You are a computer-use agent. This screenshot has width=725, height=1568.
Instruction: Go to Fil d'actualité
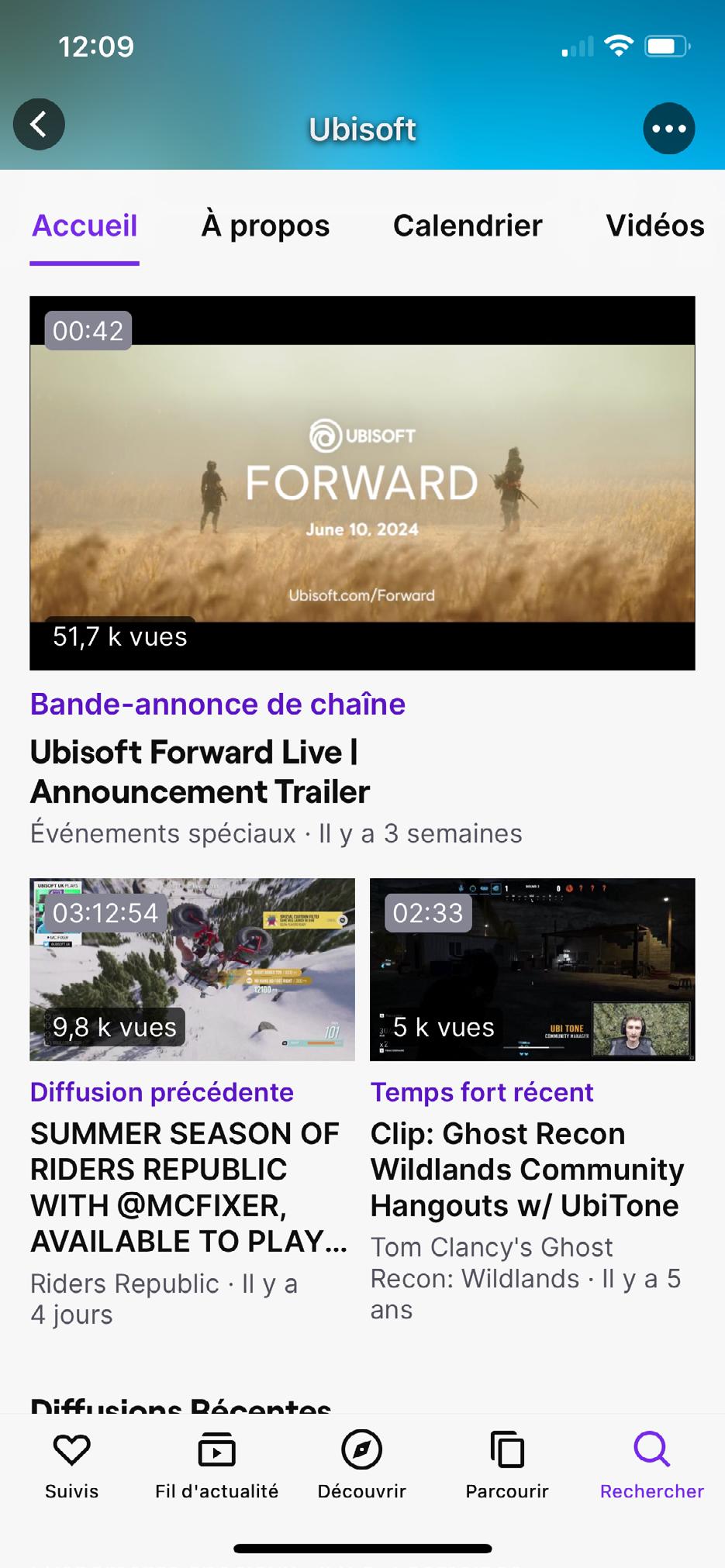pos(216,1465)
